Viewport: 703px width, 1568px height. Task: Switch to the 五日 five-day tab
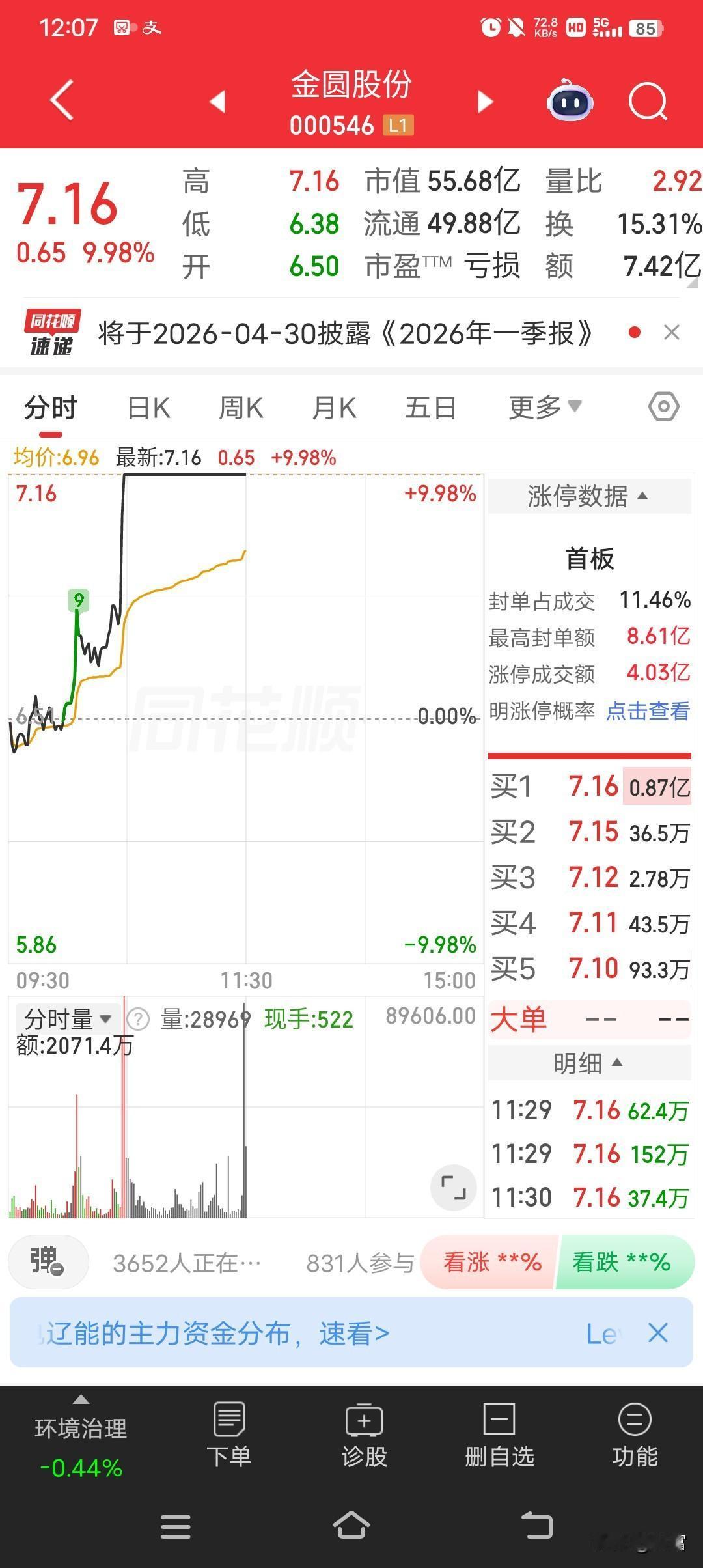click(430, 406)
